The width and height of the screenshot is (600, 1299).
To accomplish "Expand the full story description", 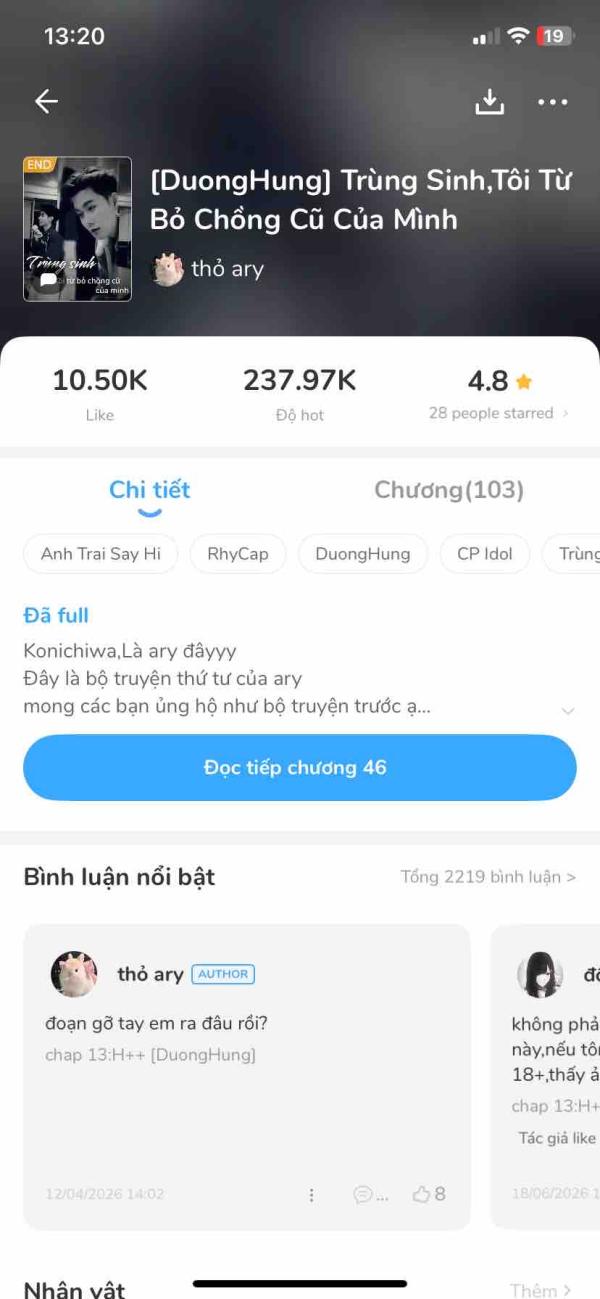I will (x=568, y=711).
